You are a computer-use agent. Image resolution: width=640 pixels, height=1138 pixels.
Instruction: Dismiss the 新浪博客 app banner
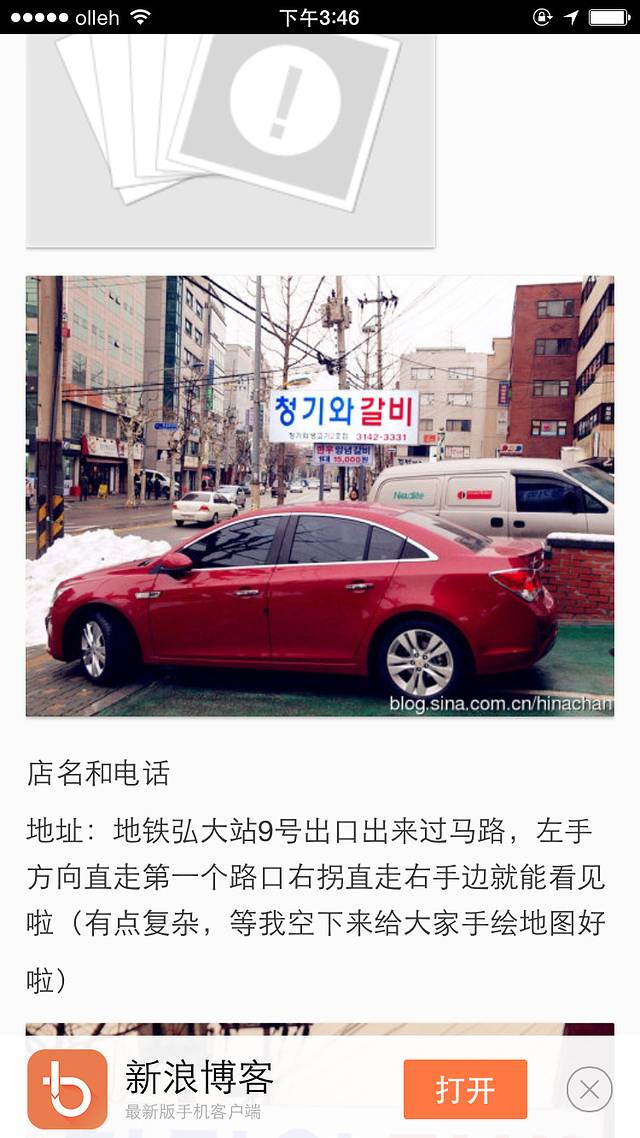click(589, 1089)
